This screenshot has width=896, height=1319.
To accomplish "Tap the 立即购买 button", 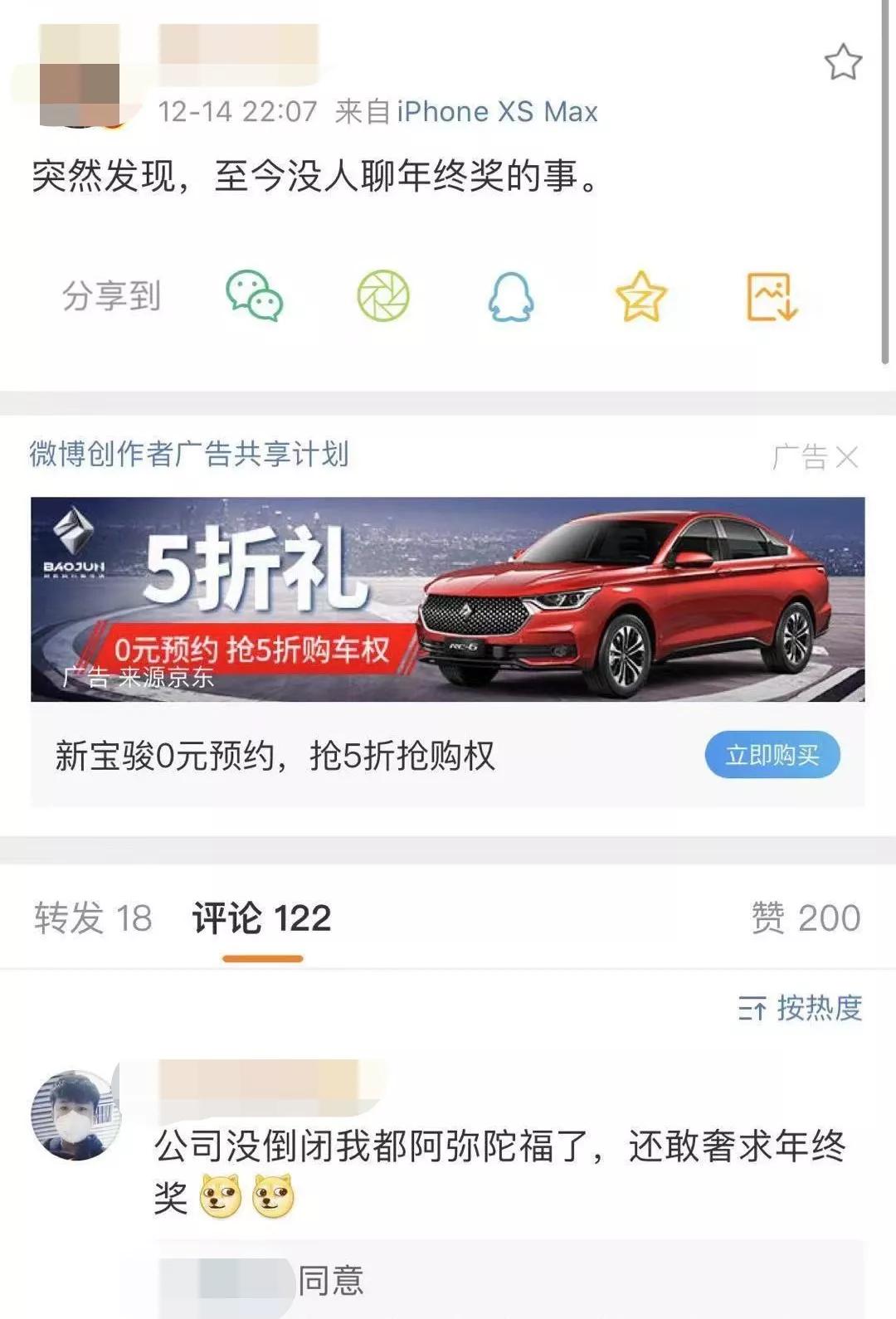I will [772, 755].
